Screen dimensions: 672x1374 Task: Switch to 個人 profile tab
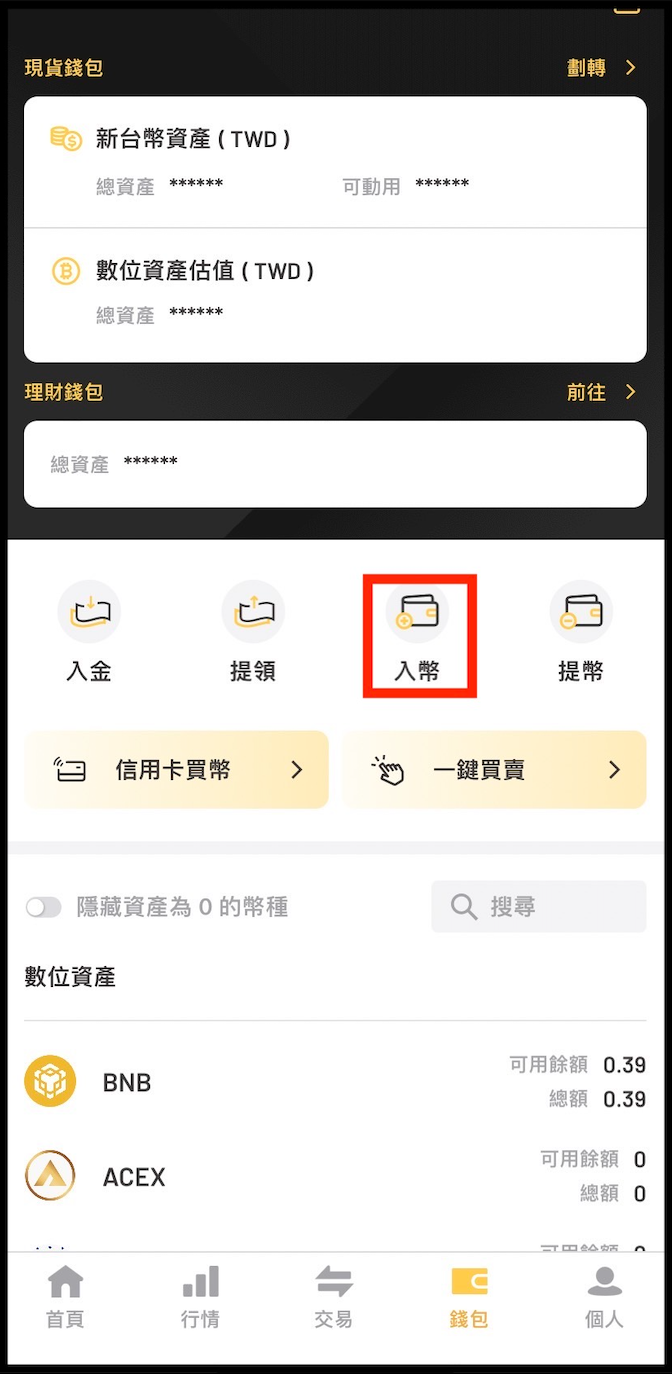click(x=604, y=1297)
